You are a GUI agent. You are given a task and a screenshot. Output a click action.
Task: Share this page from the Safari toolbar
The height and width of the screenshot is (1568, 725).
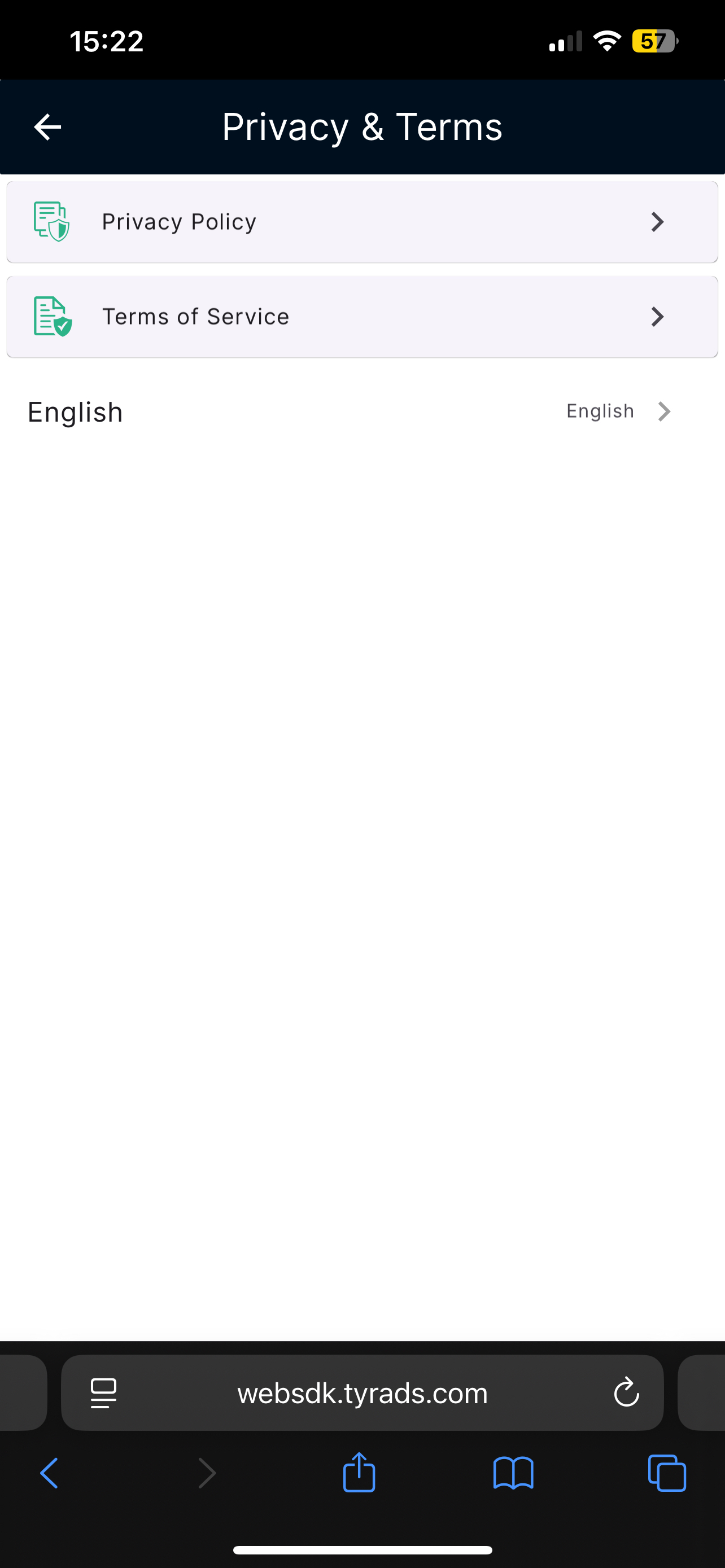pos(359,1474)
